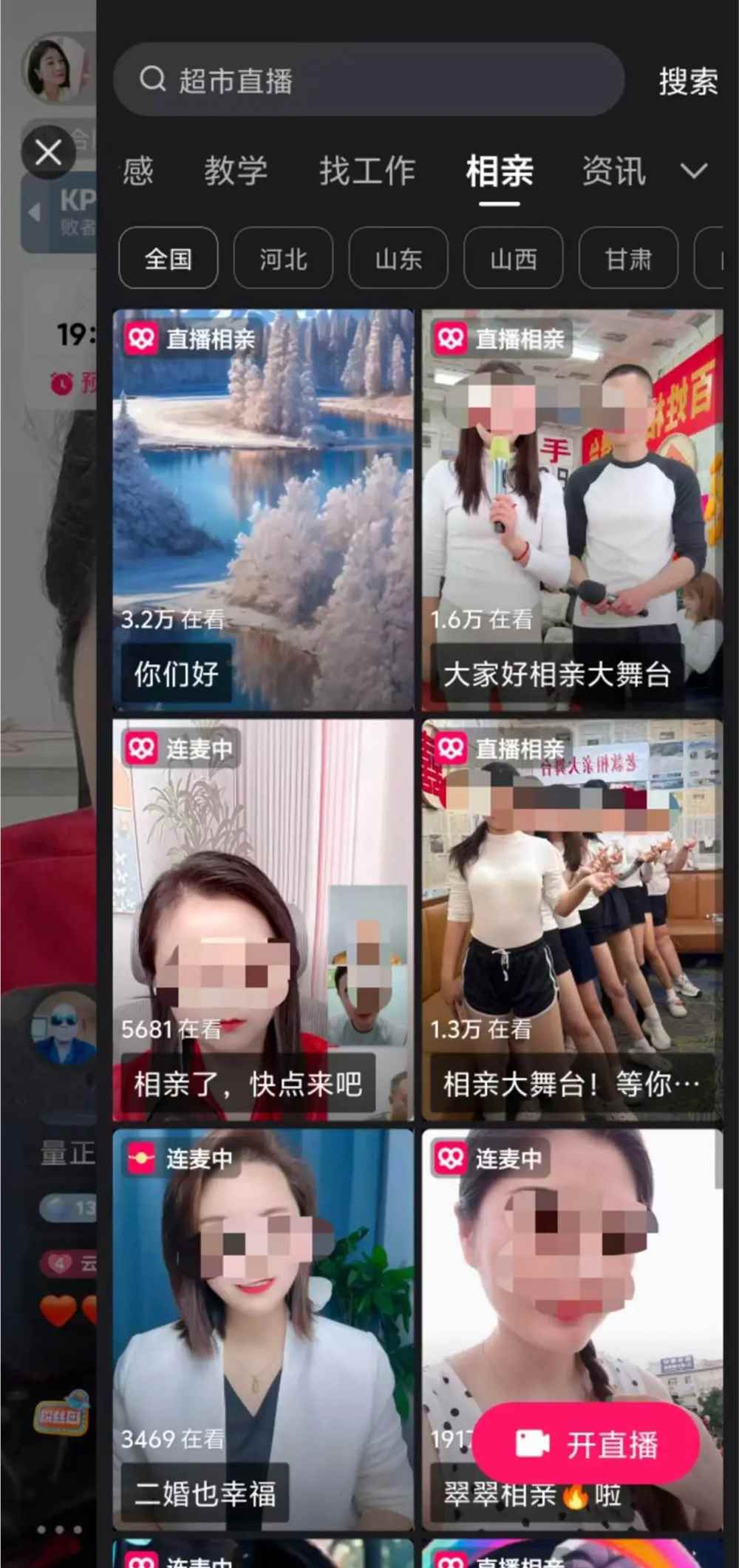Switch to the 教学 tab
739x1568 pixels.
[x=237, y=172]
